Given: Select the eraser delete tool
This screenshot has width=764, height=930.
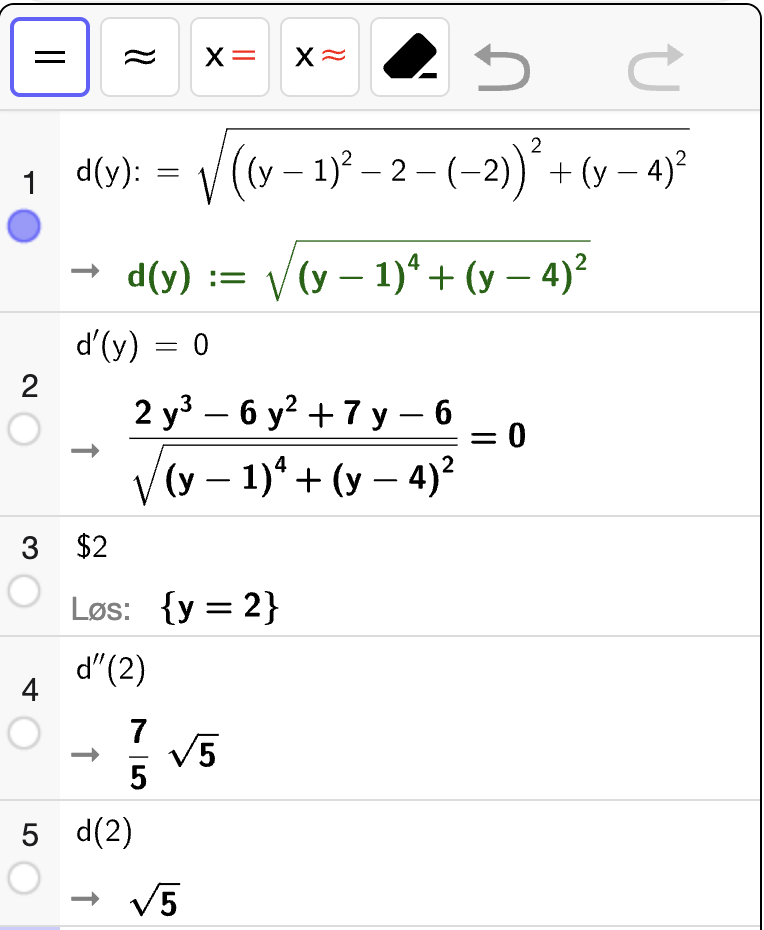Looking at the screenshot, I should tap(410, 57).
